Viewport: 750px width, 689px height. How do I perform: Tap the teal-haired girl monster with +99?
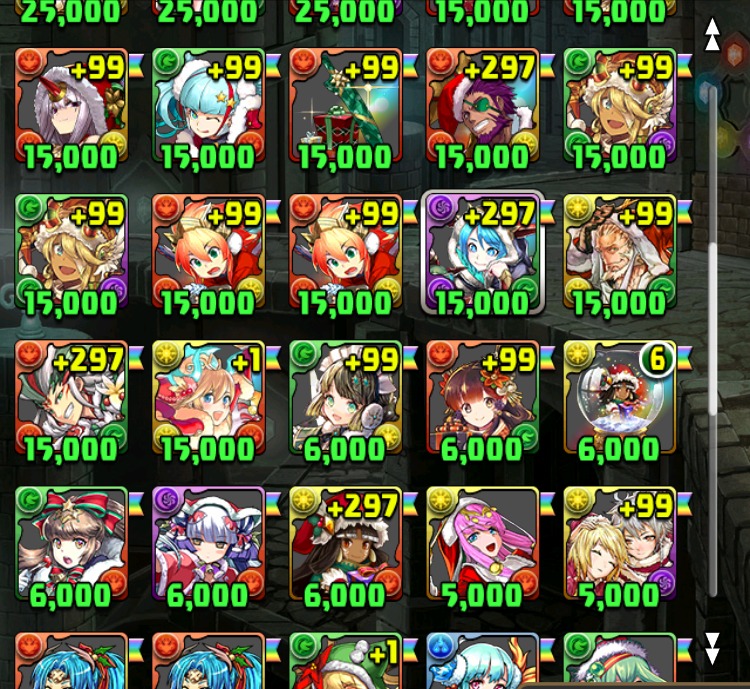point(208,105)
